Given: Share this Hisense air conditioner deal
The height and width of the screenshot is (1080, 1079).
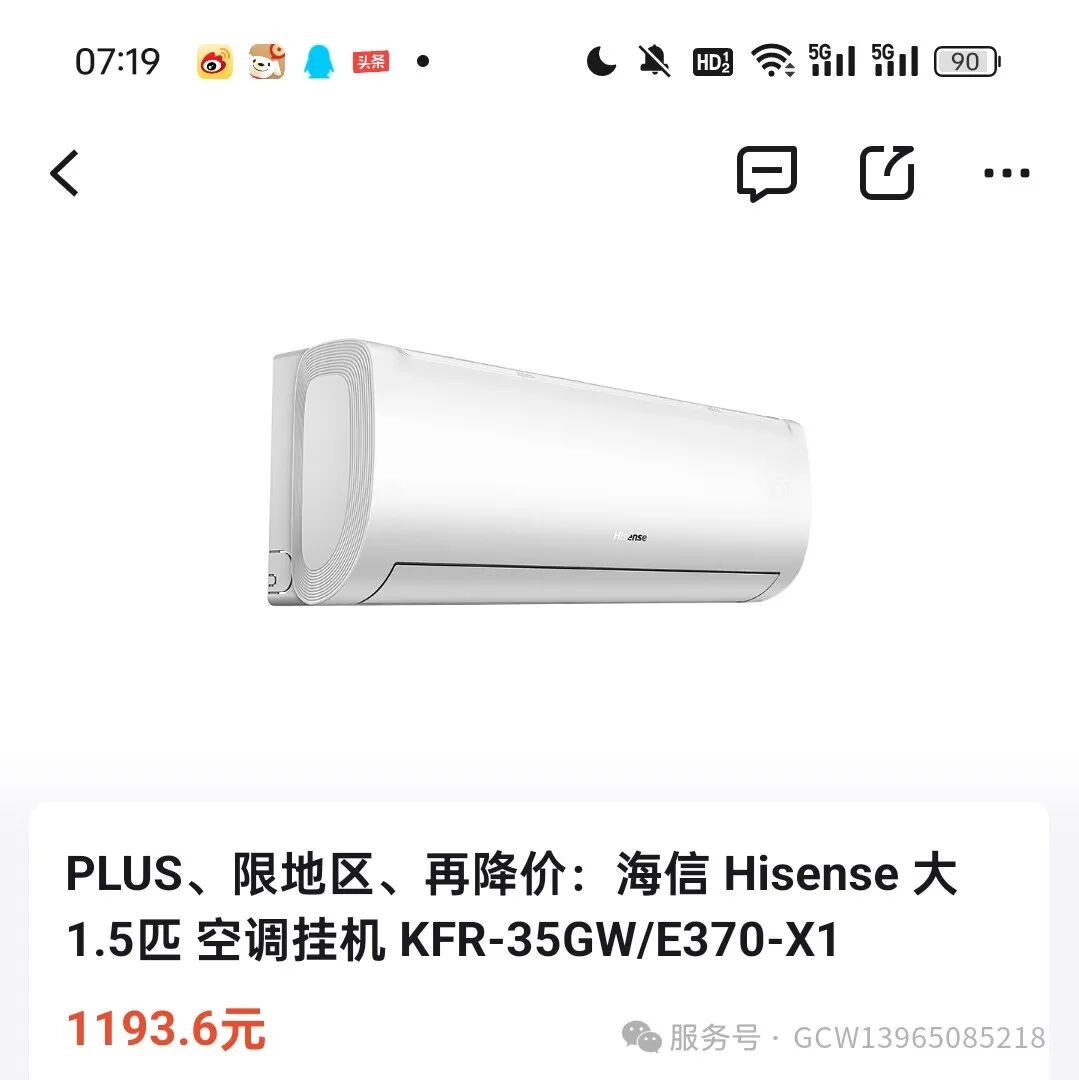Looking at the screenshot, I should pyautogui.click(x=887, y=172).
